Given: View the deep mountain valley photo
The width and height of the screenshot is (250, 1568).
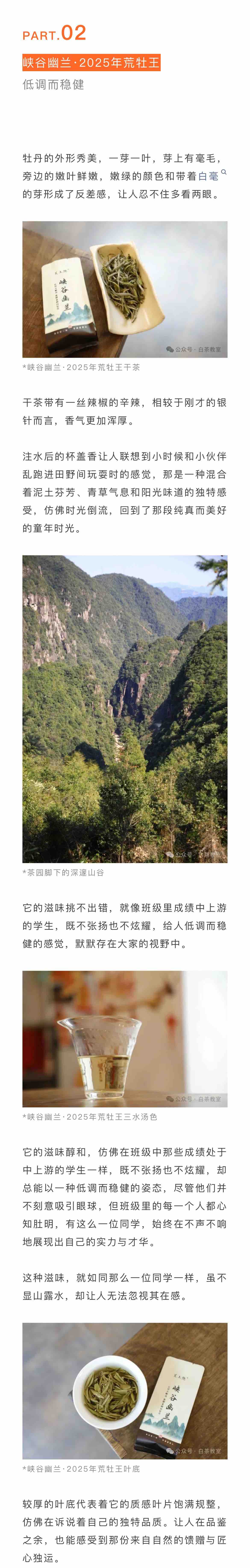Looking at the screenshot, I should [125, 709].
